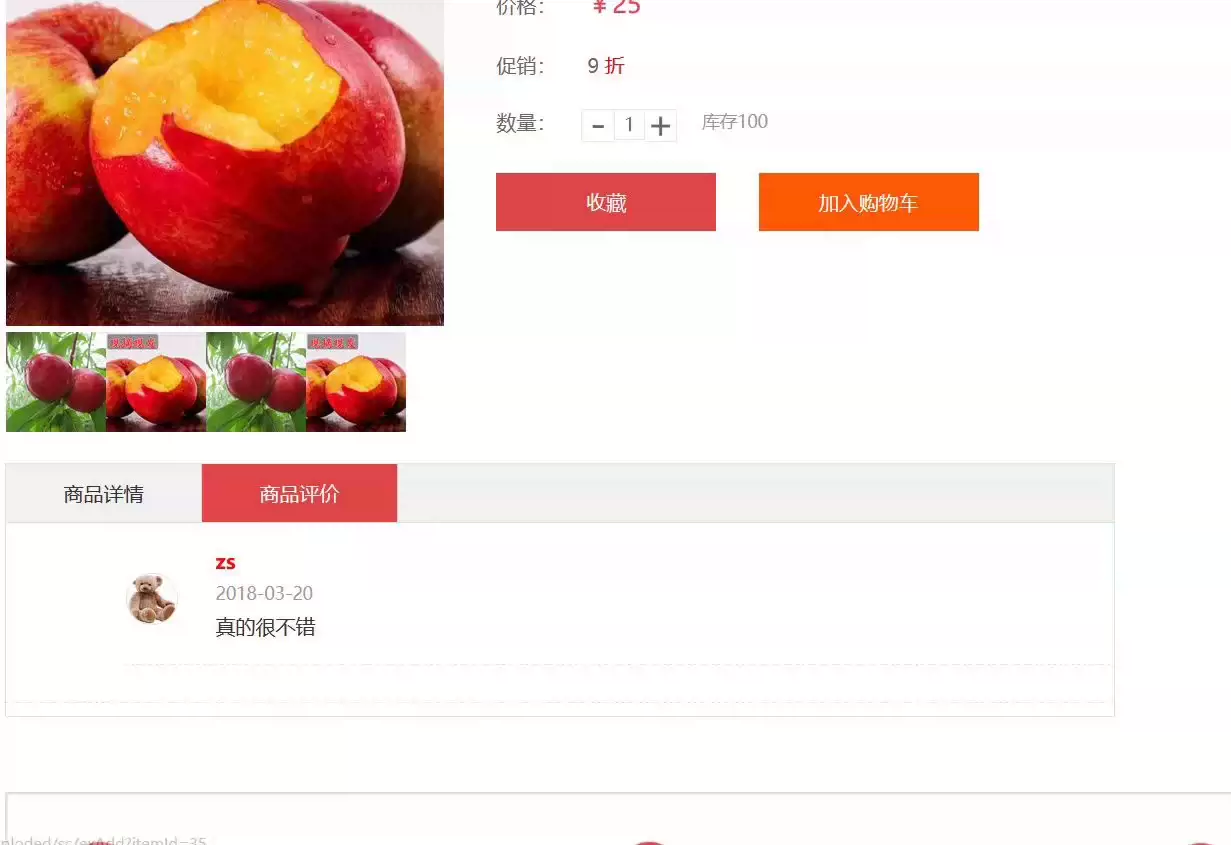Add item with 加入购物车 button
This screenshot has height=845, width=1231.
pyautogui.click(x=868, y=202)
